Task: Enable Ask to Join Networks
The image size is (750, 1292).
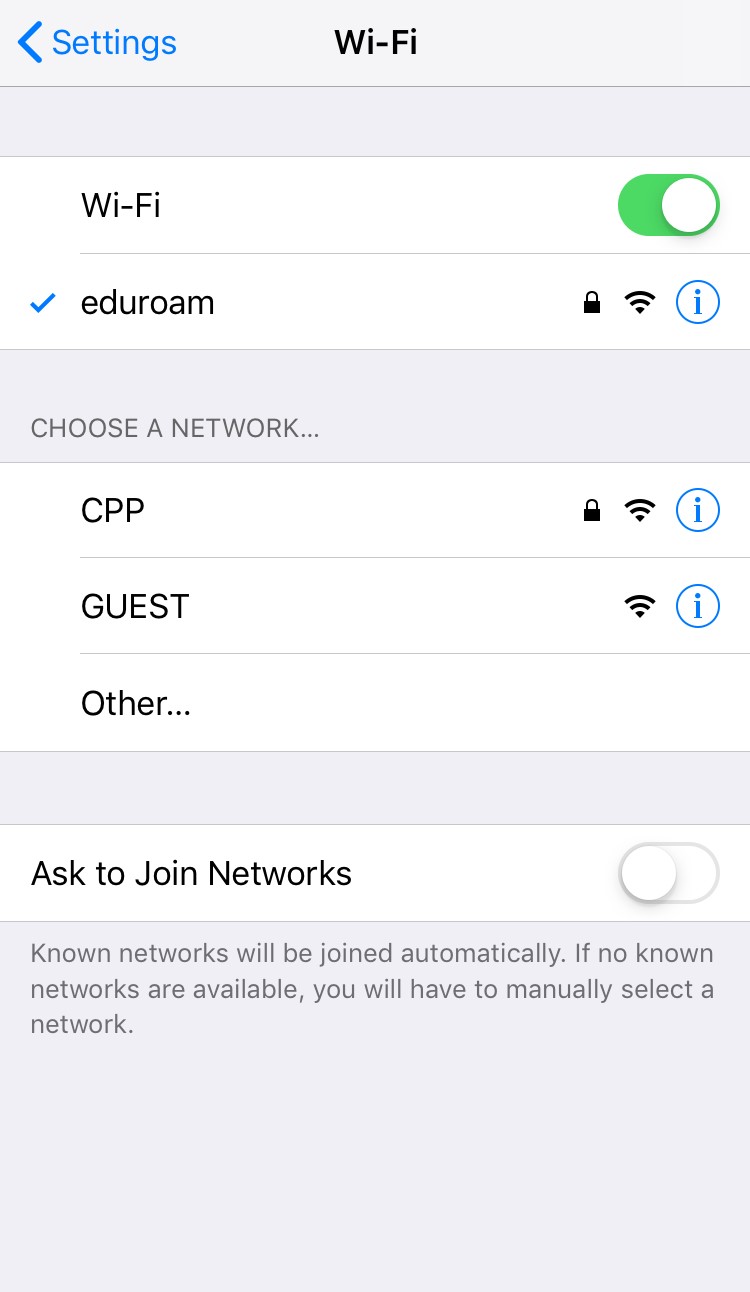Action: (668, 873)
